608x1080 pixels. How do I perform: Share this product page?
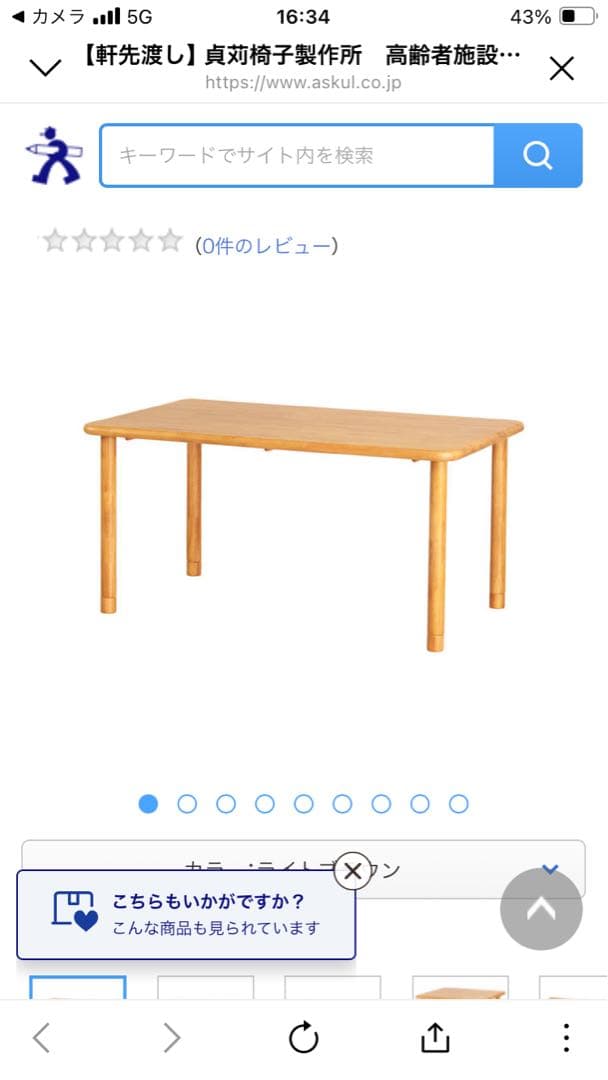click(435, 1038)
